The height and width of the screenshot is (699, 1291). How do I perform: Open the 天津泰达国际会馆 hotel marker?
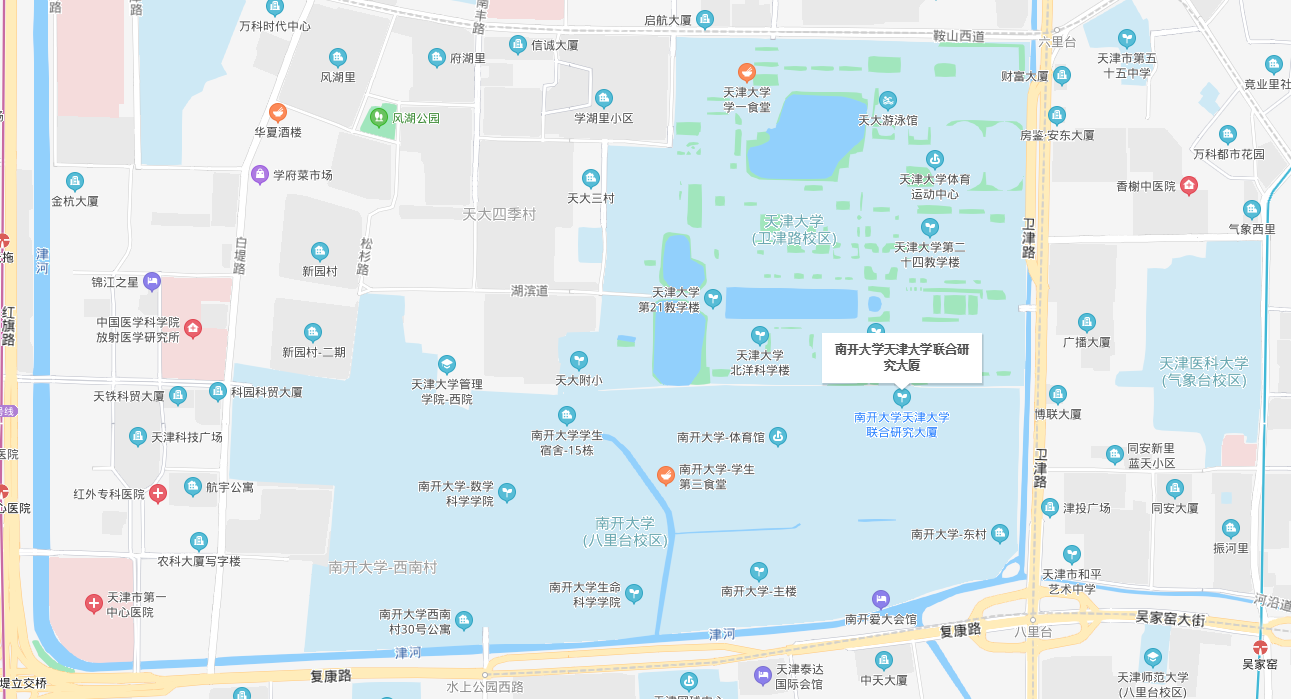click(x=762, y=675)
